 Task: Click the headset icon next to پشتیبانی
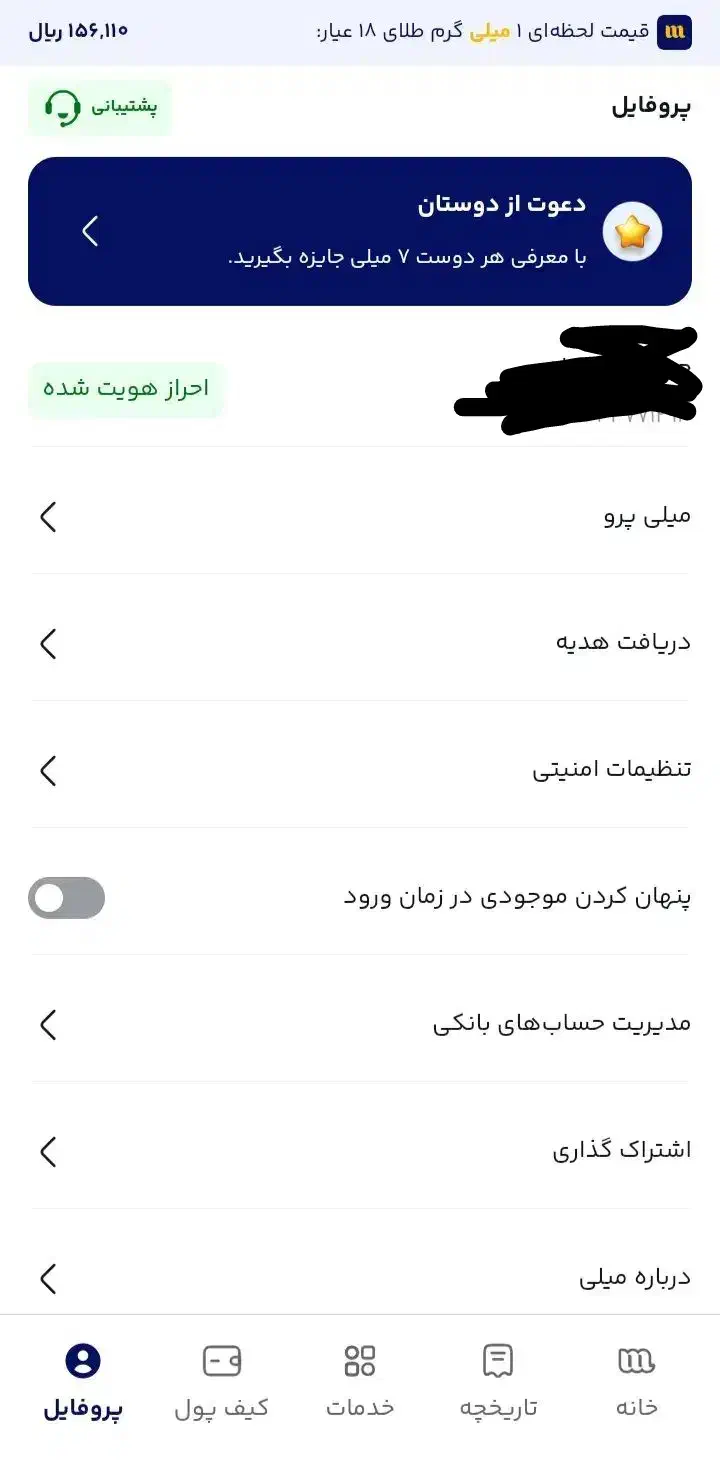tap(64, 106)
